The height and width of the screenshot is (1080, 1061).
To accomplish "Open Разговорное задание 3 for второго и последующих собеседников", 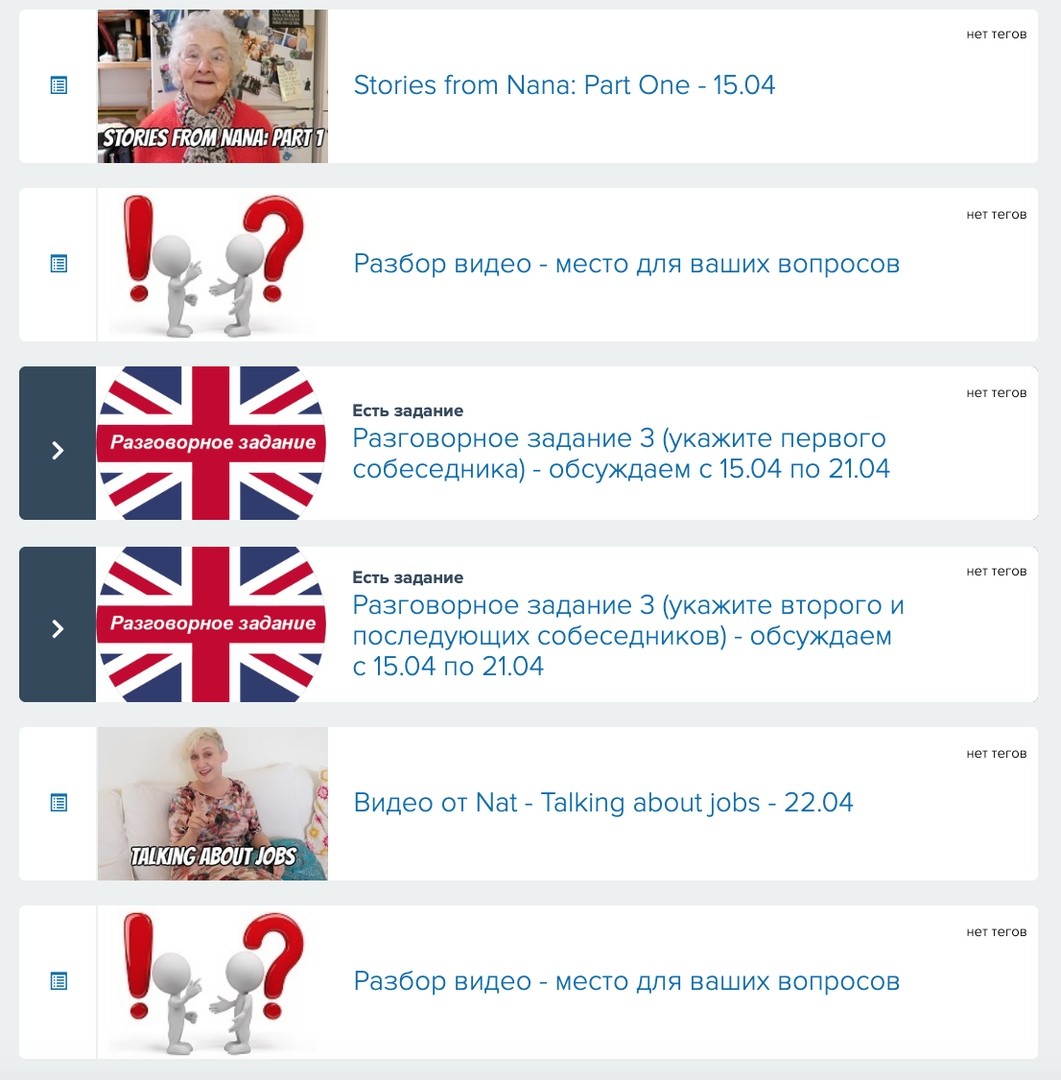I will coord(627,635).
